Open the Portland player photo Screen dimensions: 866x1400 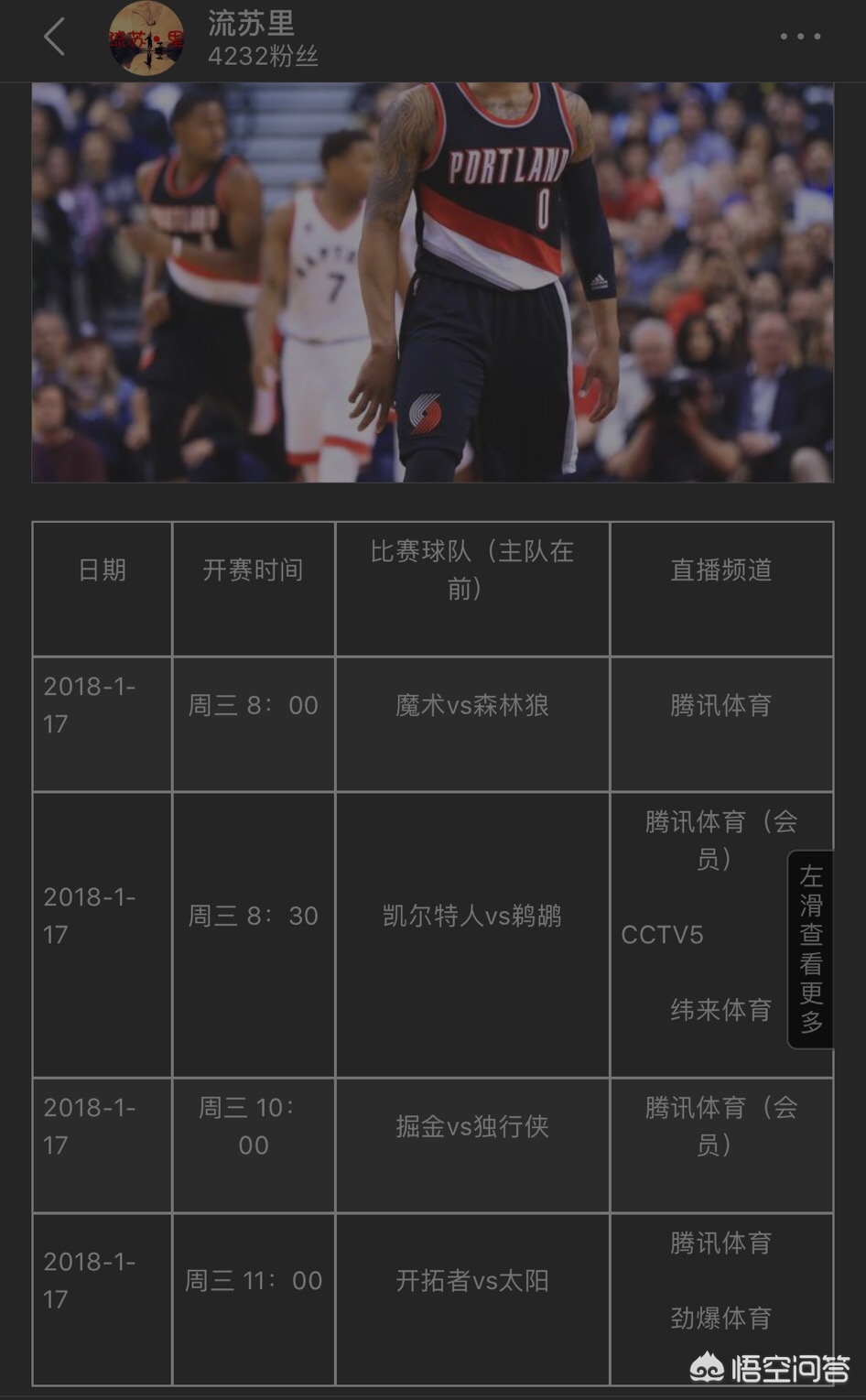click(432, 282)
